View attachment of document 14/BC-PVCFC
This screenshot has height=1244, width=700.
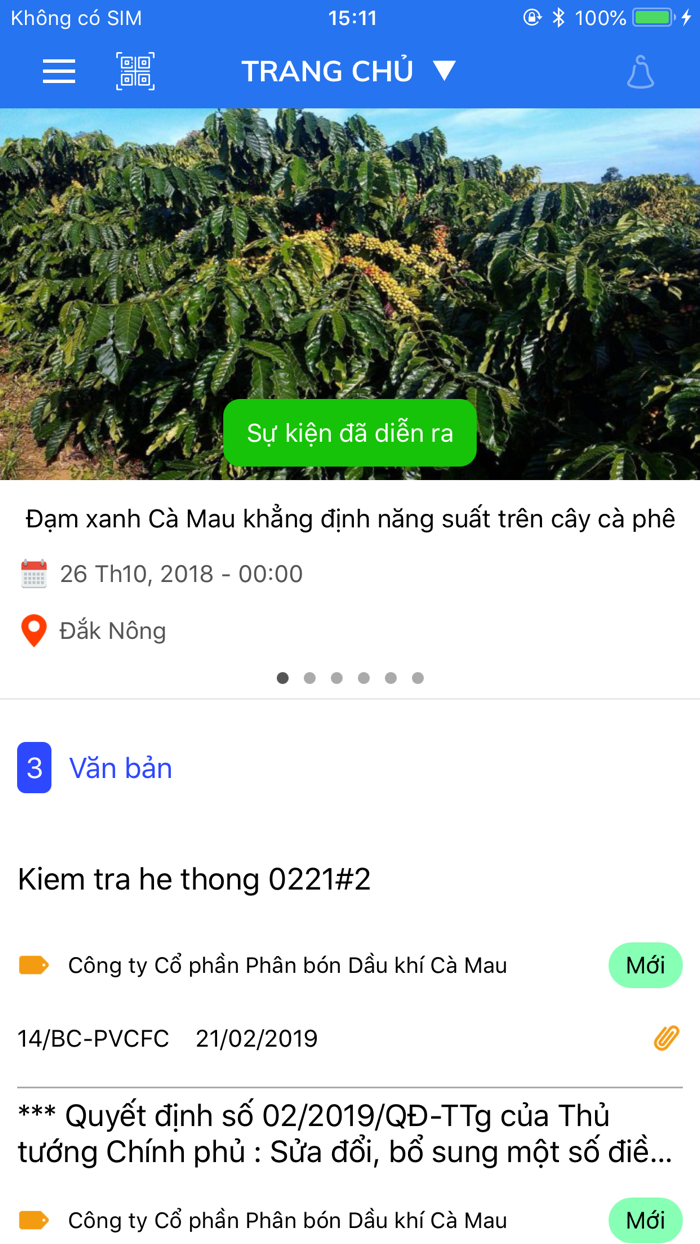(666, 1038)
